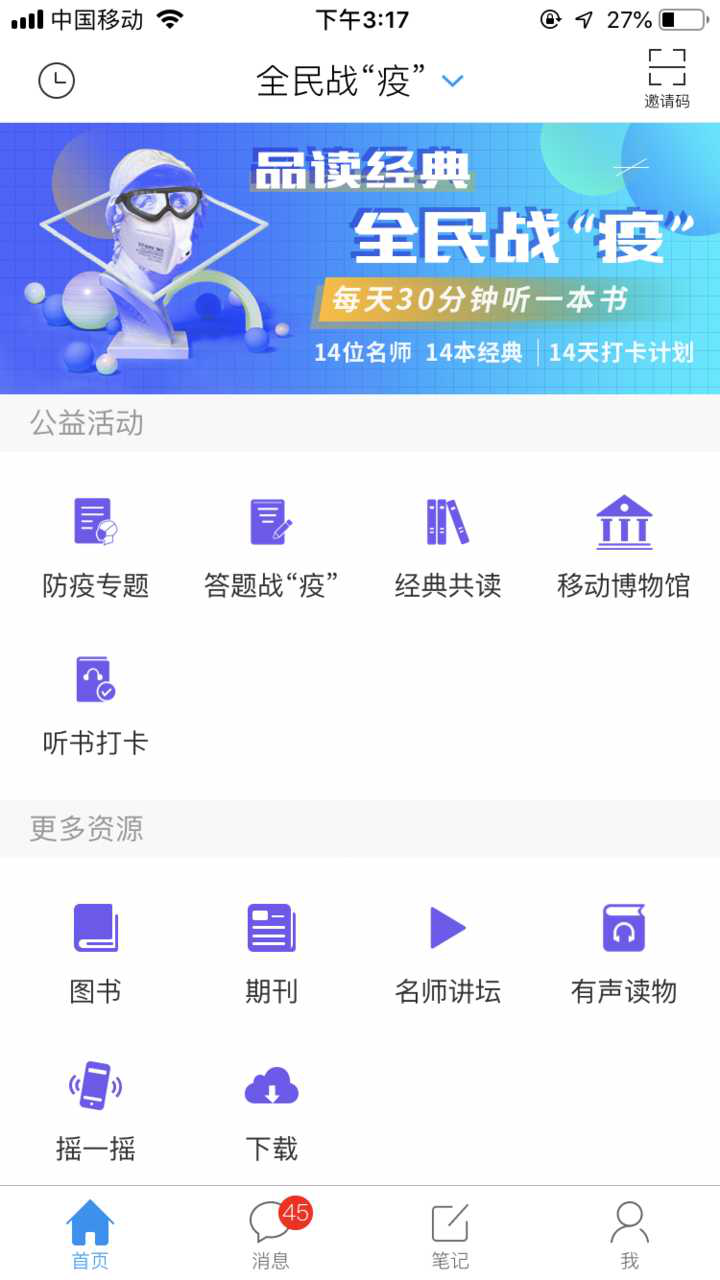Switch to the 笔记 tab
The image size is (720, 1280).
(x=450, y=1234)
